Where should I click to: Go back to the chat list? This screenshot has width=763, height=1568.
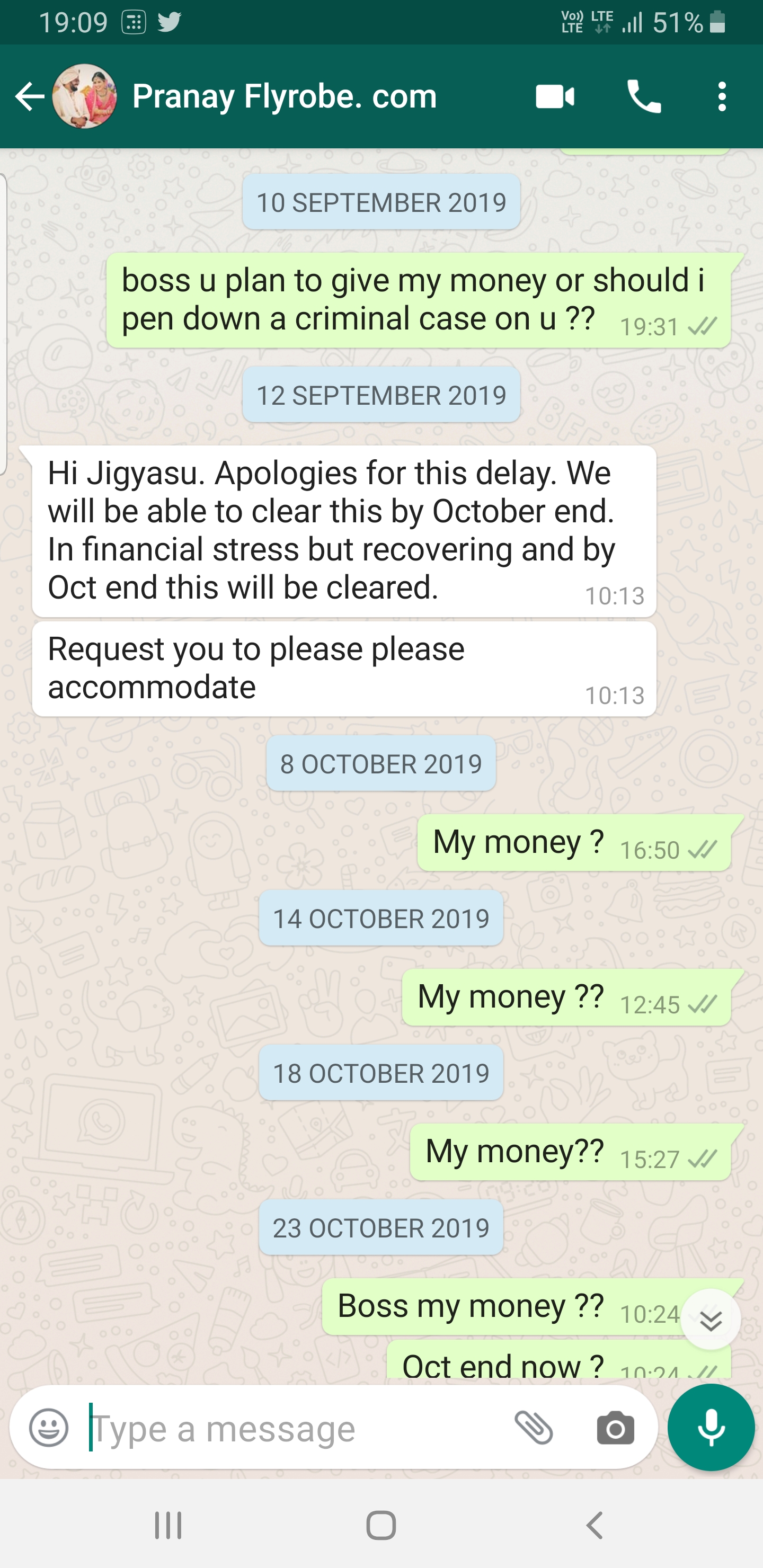click(29, 96)
